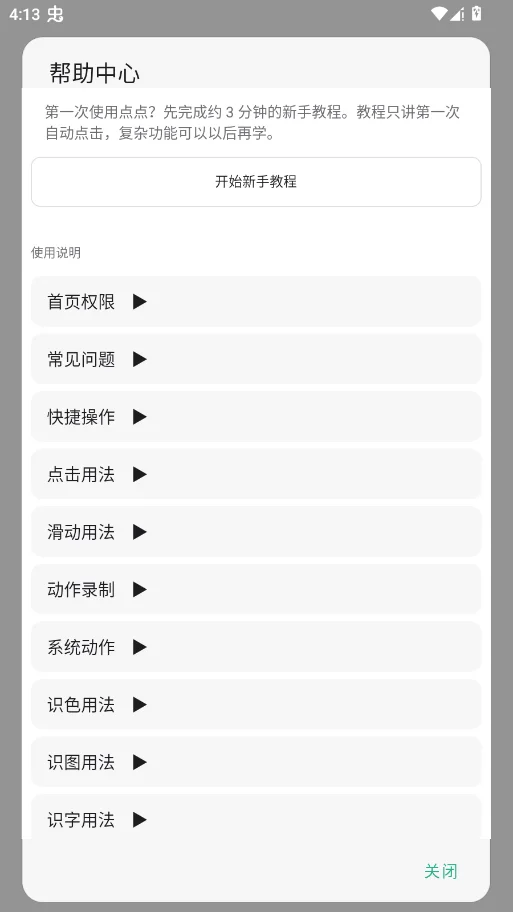Viewport: 513px width, 912px height.
Task: Start the 开始新手教程 beginner tutorial
Action: 256,181
